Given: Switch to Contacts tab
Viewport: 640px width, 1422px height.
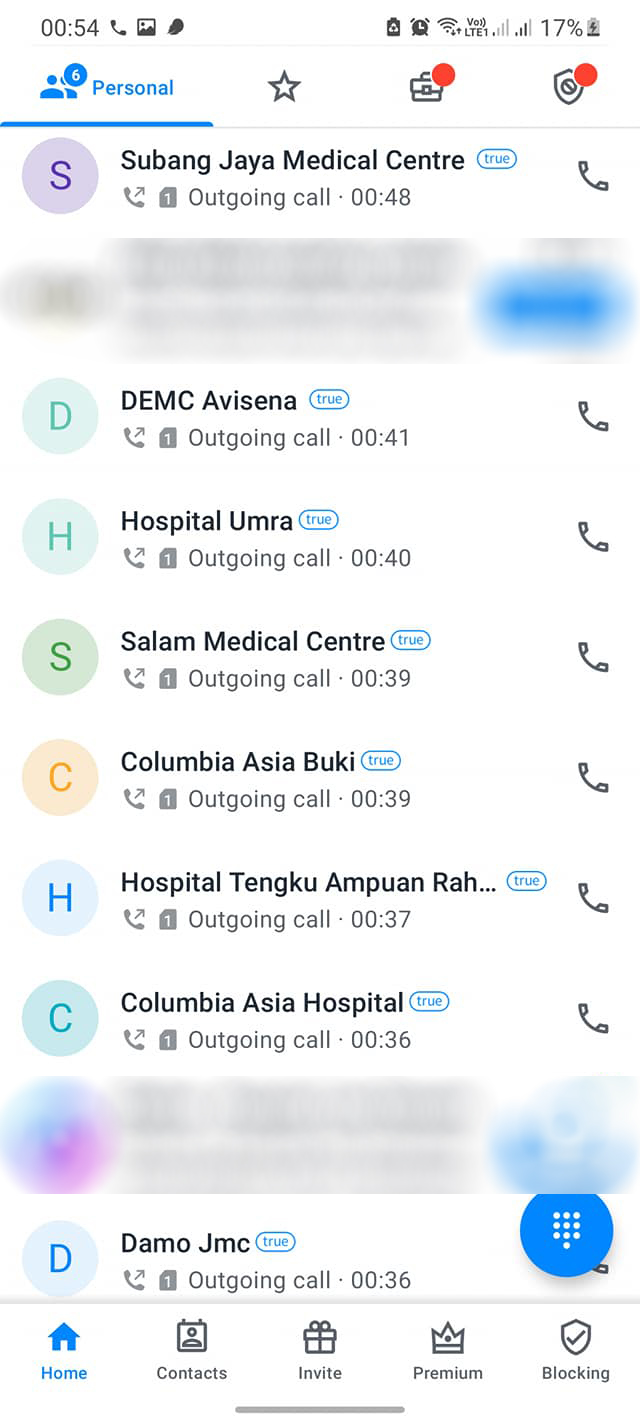Looking at the screenshot, I should coord(192,1350).
